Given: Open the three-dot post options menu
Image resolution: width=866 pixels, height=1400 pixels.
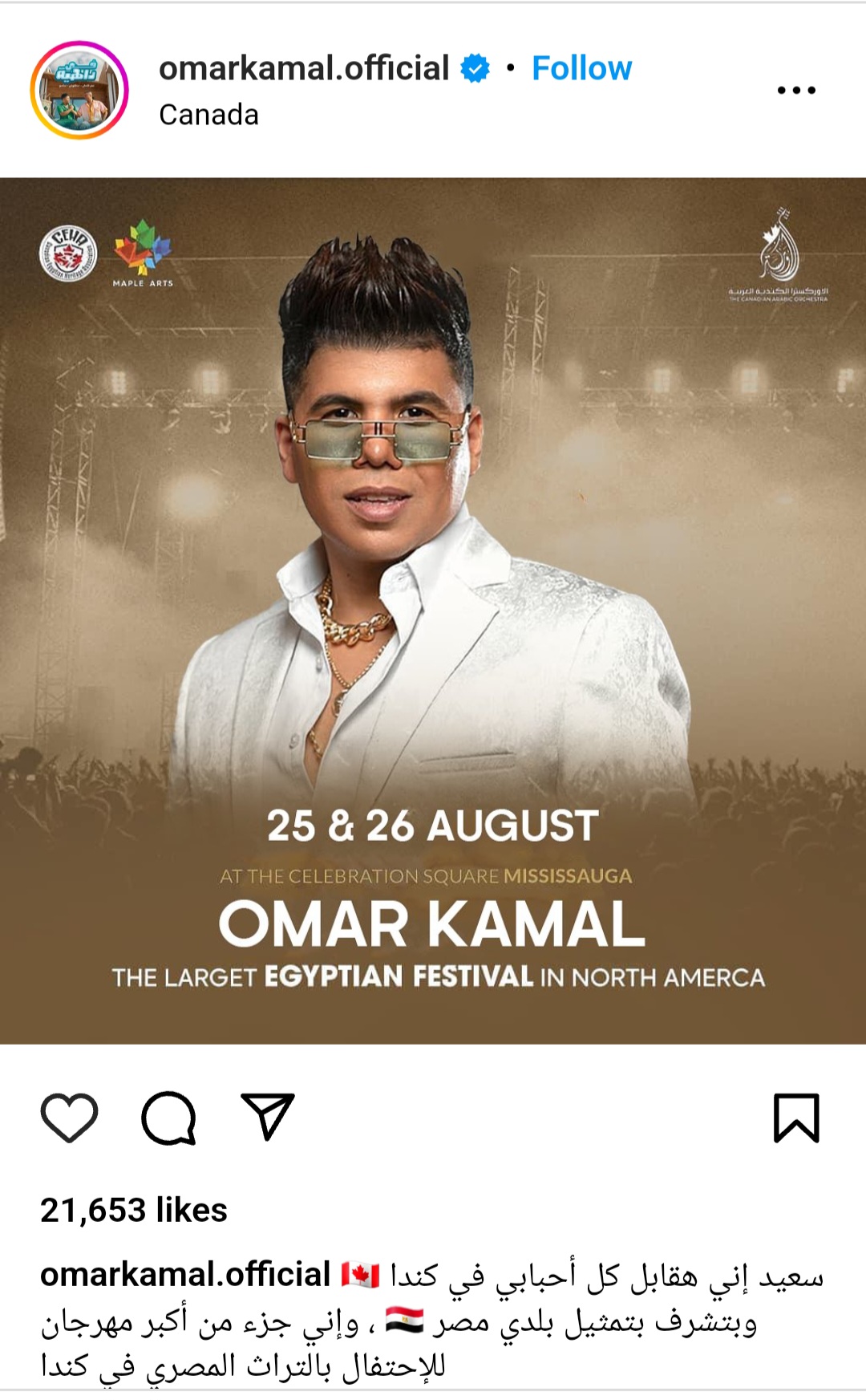Looking at the screenshot, I should click(796, 90).
